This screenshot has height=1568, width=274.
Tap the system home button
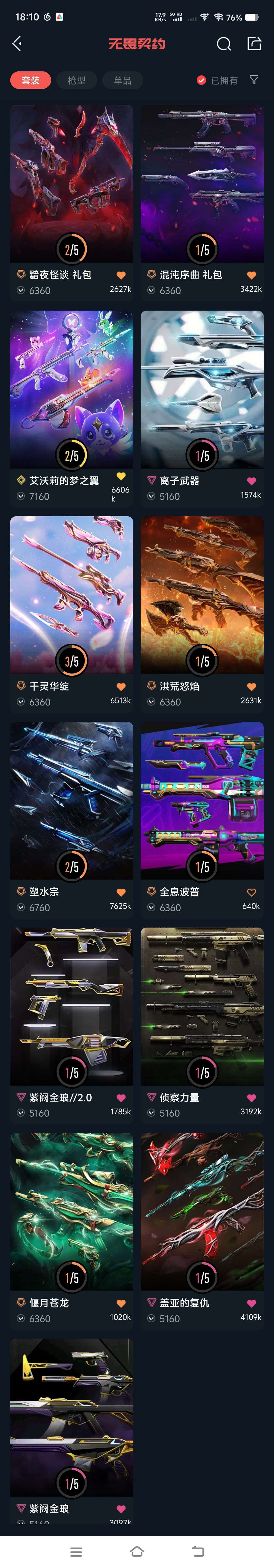(137, 1550)
